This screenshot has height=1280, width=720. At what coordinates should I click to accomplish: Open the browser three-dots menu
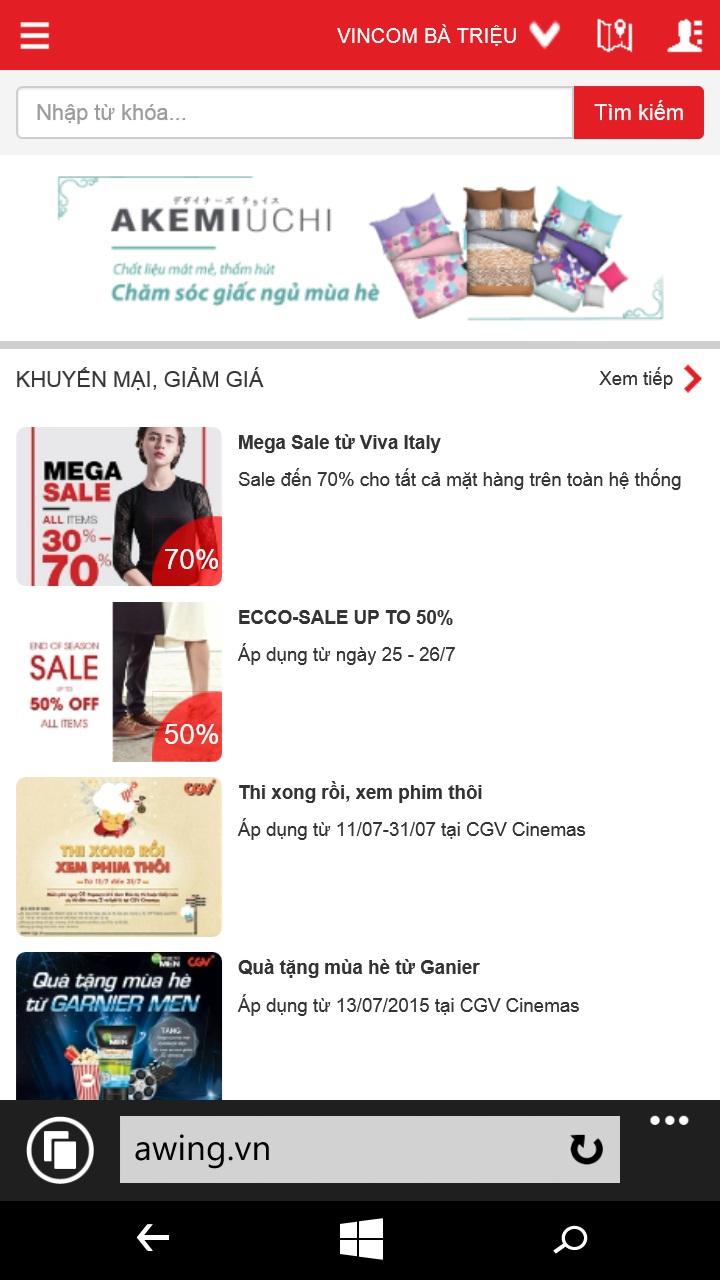669,1121
